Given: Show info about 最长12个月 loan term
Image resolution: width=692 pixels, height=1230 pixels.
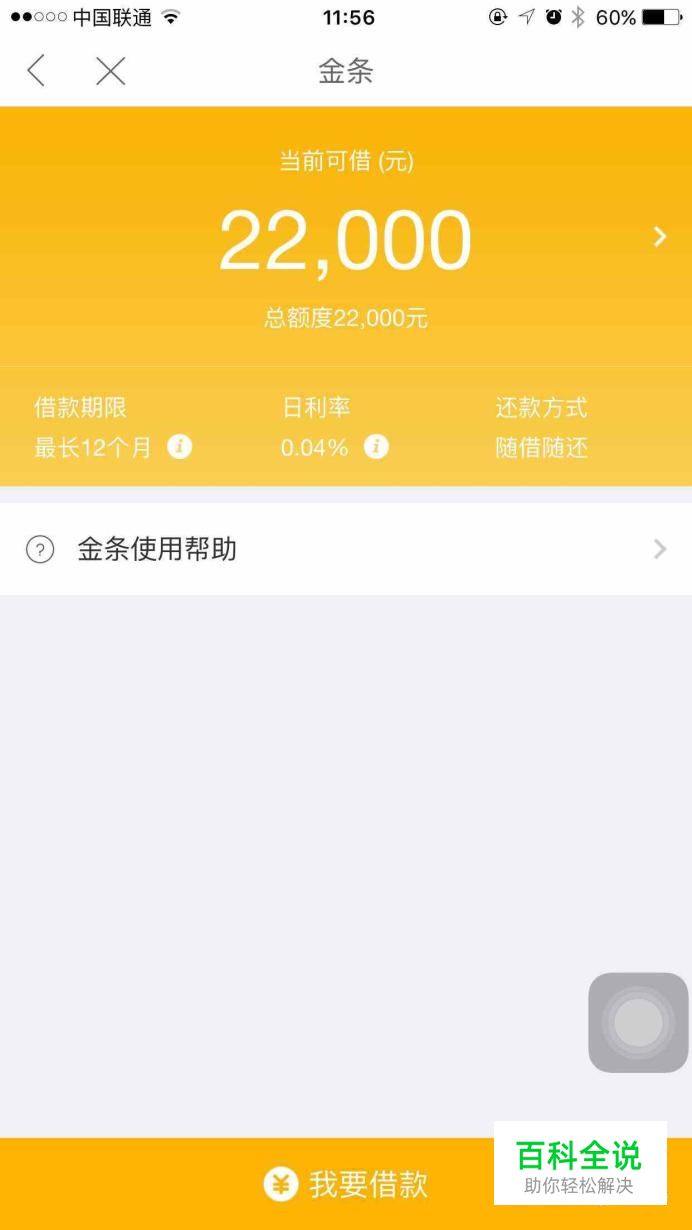Looking at the screenshot, I should [x=180, y=447].
